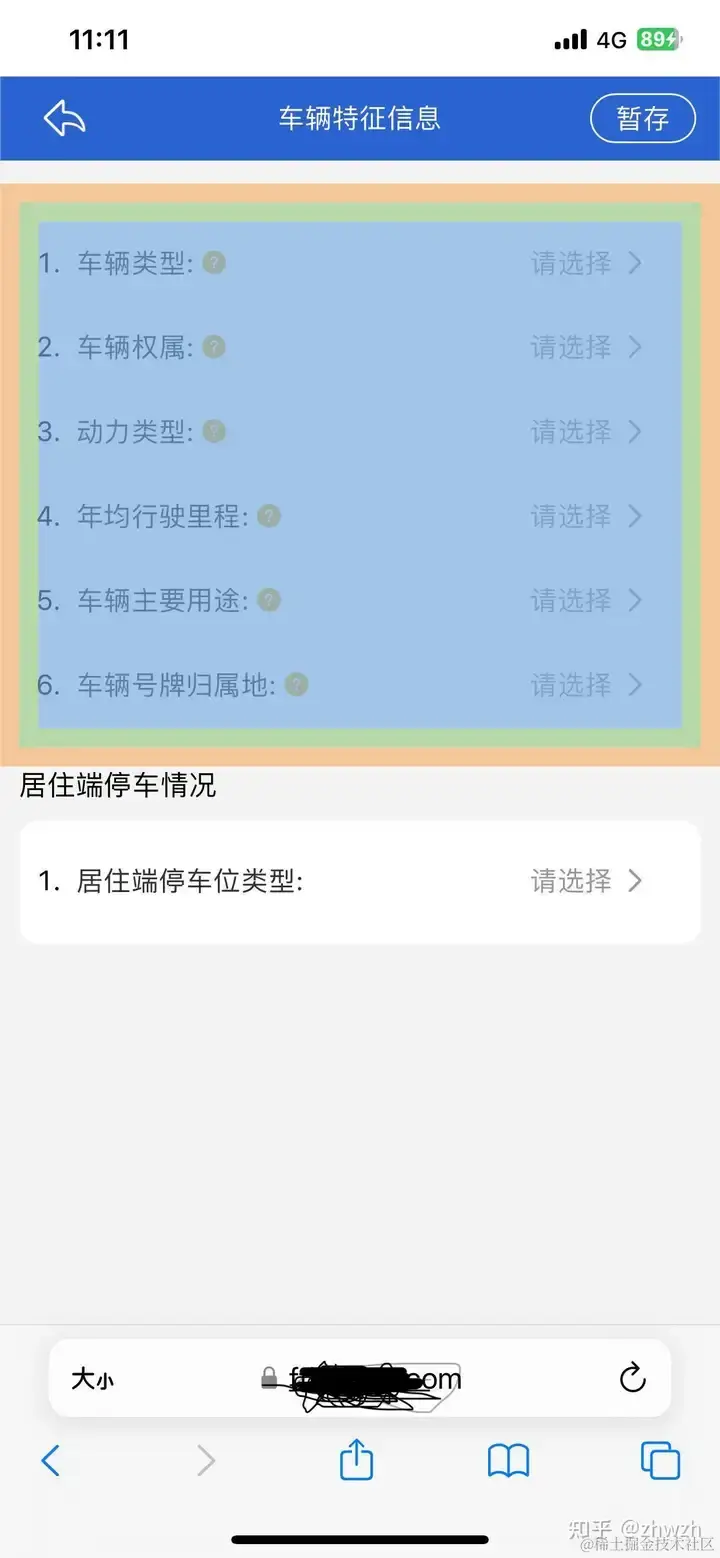This screenshot has width=720, height=1558.
Task: Open the 车辆号牌归属地 selector
Action: tap(586, 685)
